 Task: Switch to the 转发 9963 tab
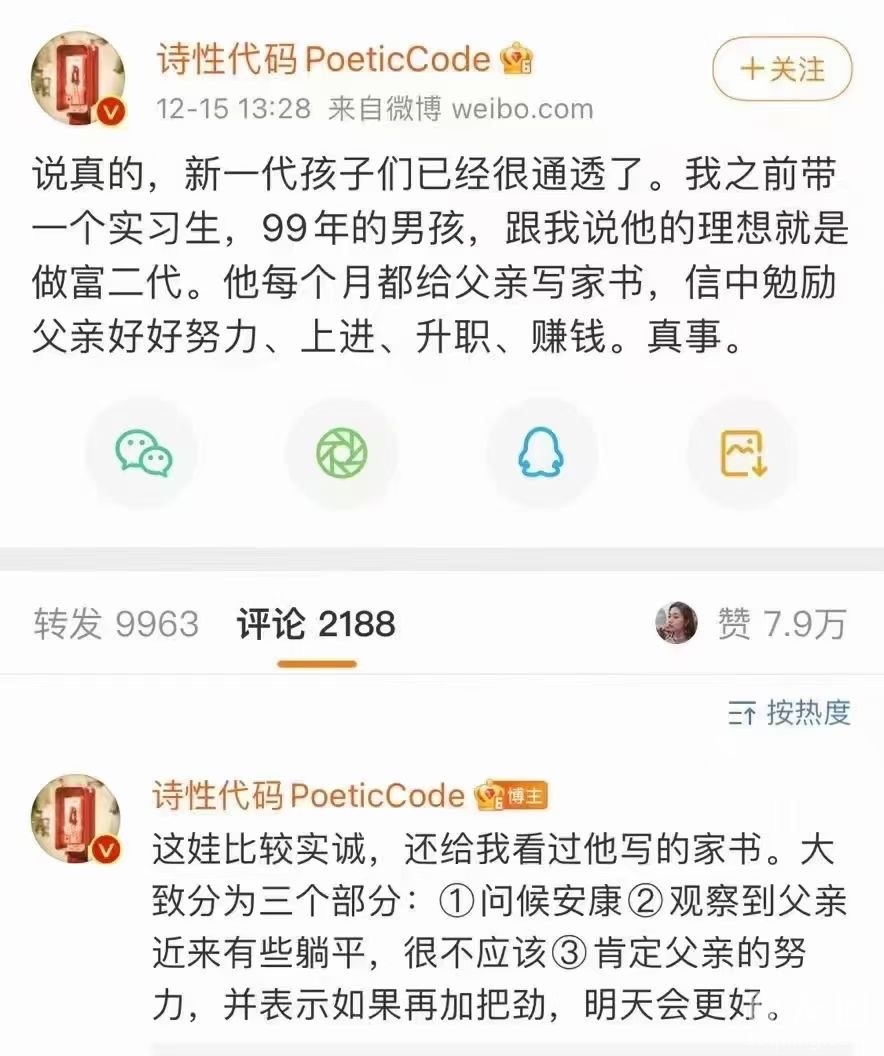click(x=117, y=624)
